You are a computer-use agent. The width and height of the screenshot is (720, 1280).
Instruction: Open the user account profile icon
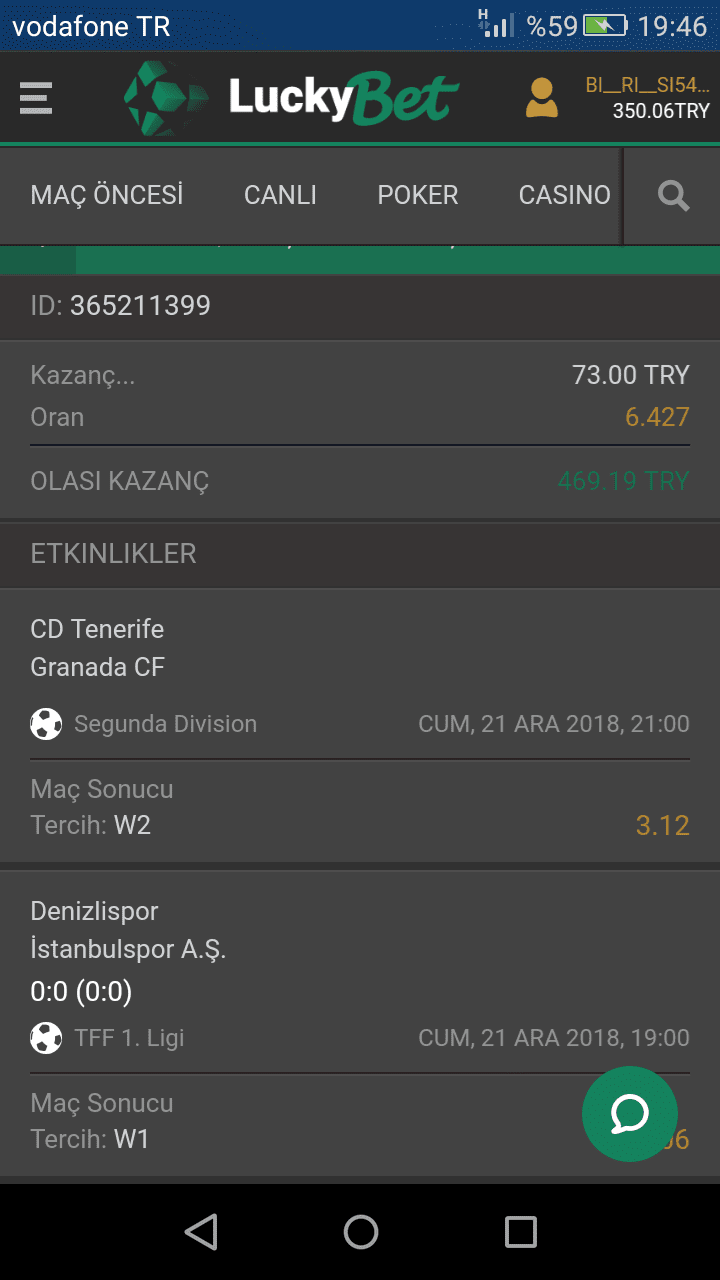[542, 98]
